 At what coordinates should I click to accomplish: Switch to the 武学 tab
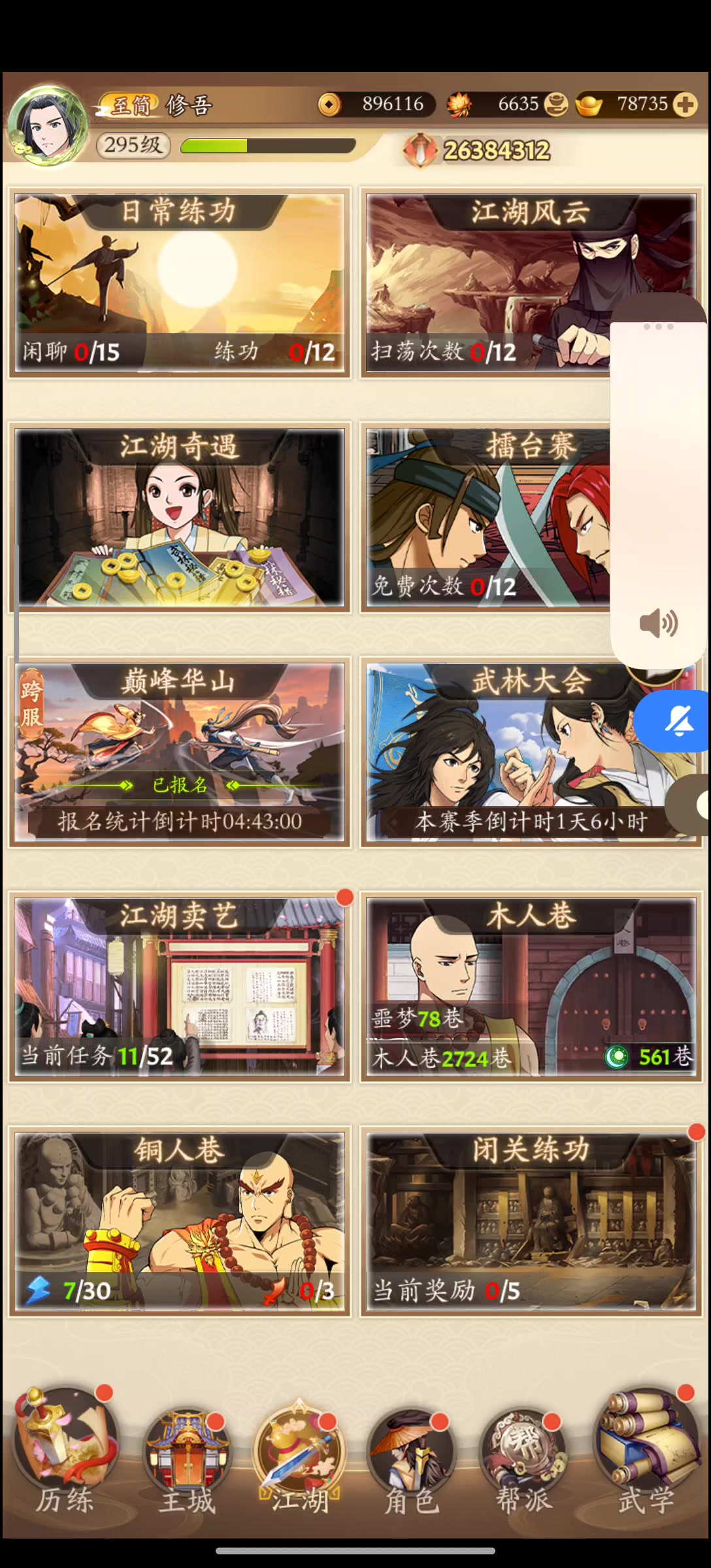[x=646, y=1452]
